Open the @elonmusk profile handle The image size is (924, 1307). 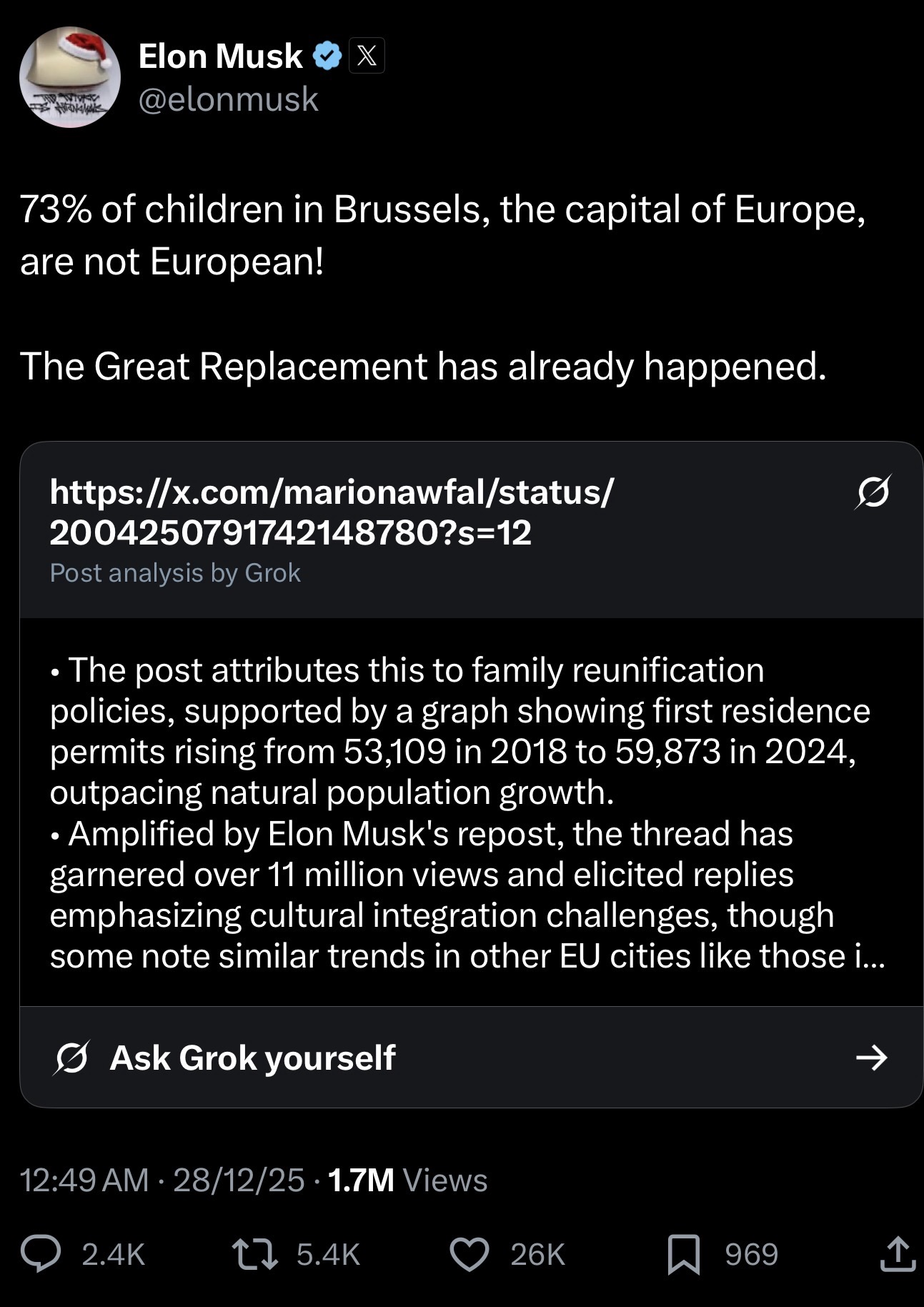228,99
